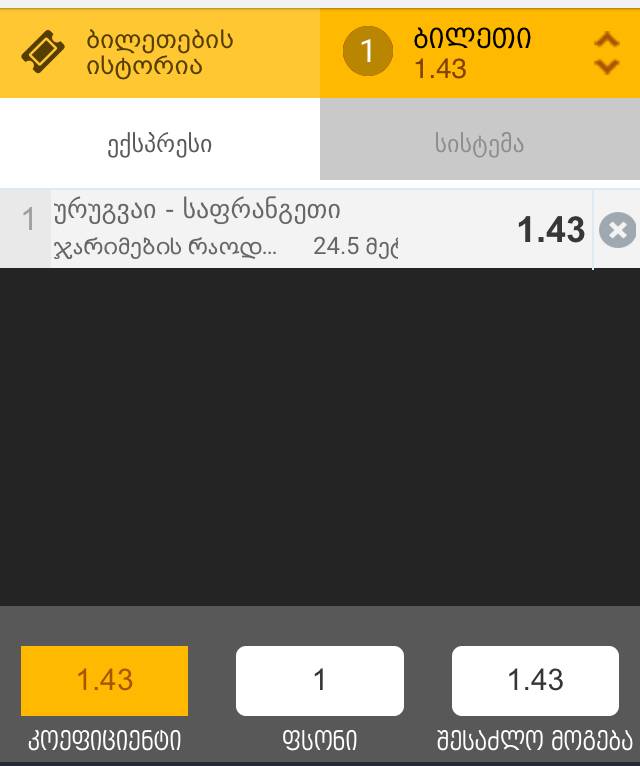Open ბილეთების ისტორია ticket history

158,53
